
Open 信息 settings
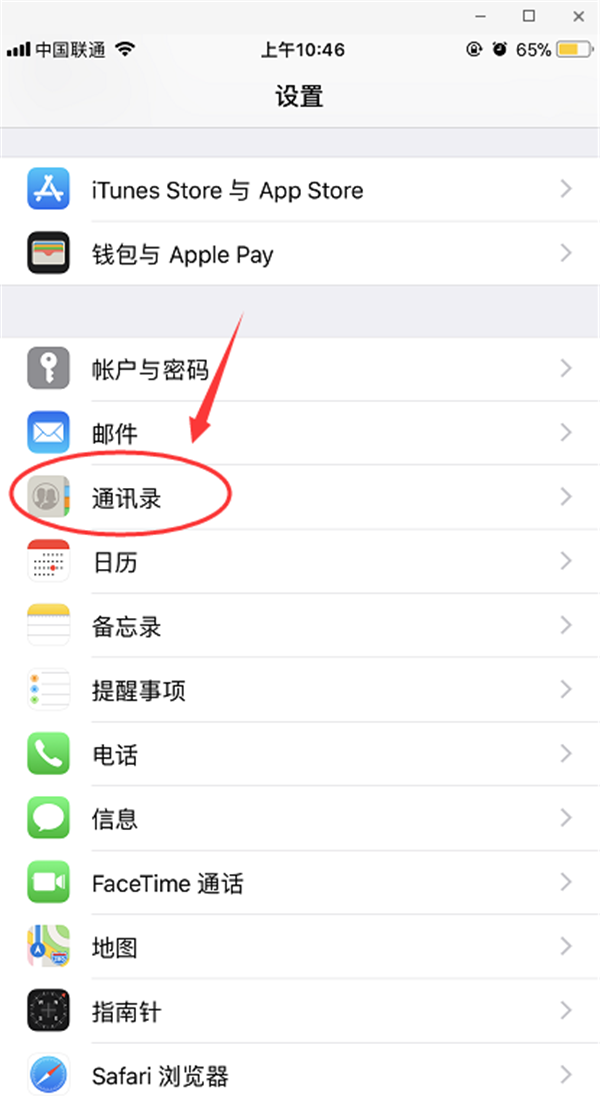300,818
